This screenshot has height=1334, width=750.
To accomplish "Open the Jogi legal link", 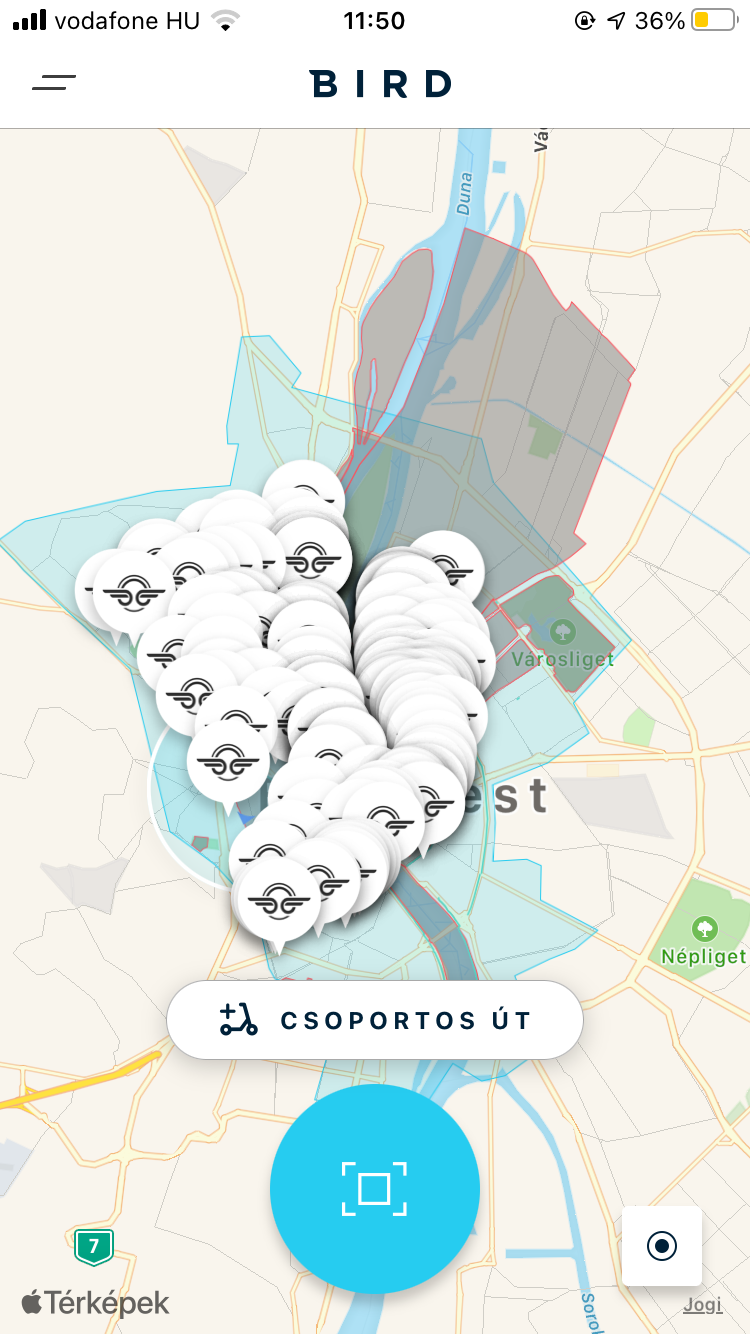I will point(702,1304).
